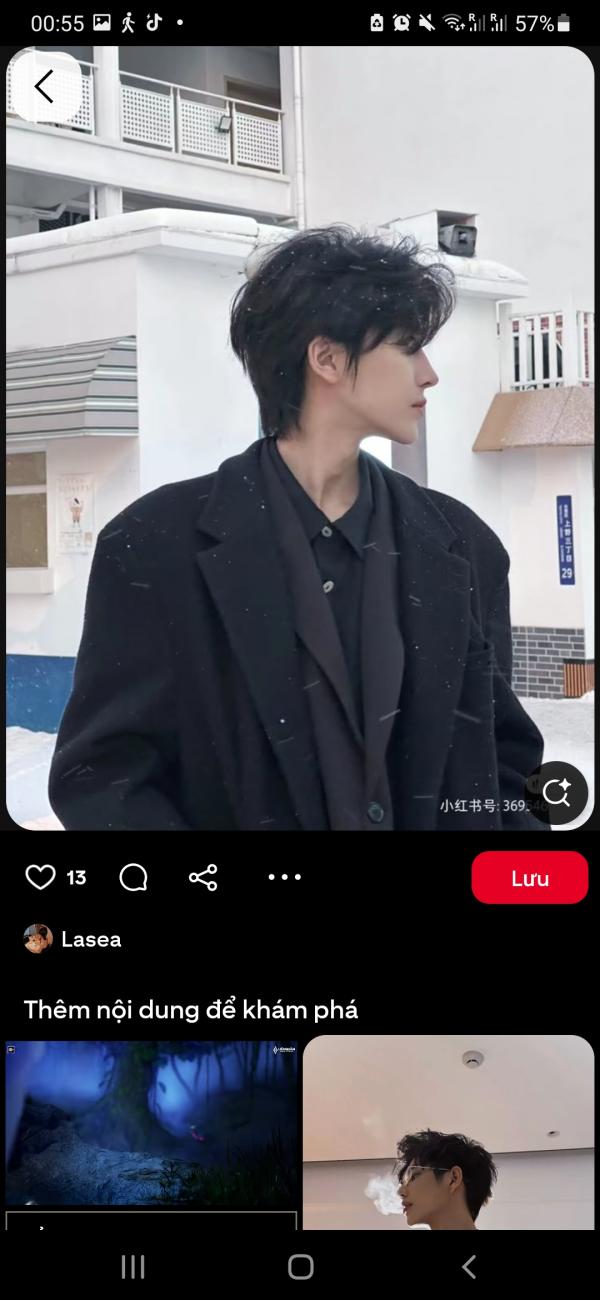The image size is (600, 1300).
Task: Like this pin with the heart icon
Action: [40, 878]
